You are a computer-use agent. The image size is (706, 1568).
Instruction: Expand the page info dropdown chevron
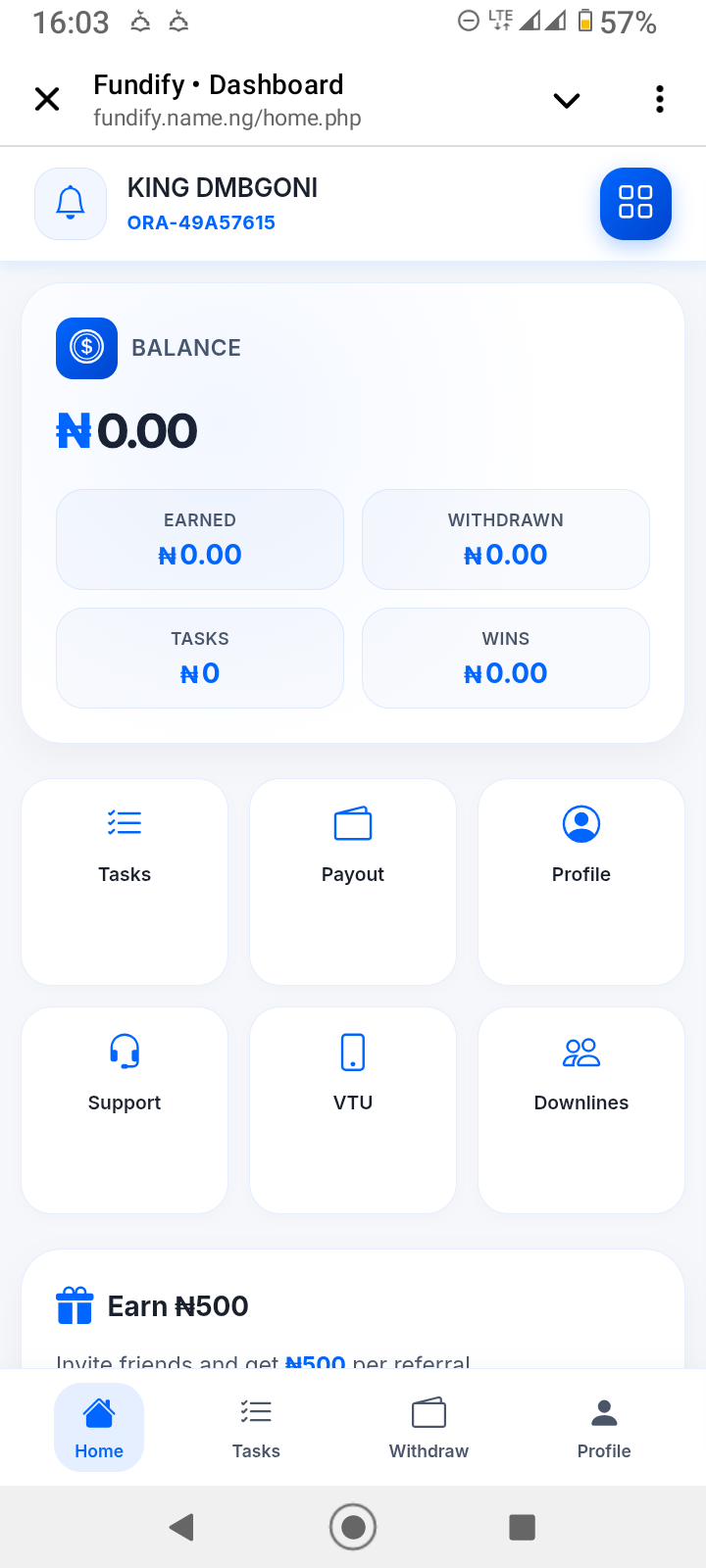click(x=567, y=100)
